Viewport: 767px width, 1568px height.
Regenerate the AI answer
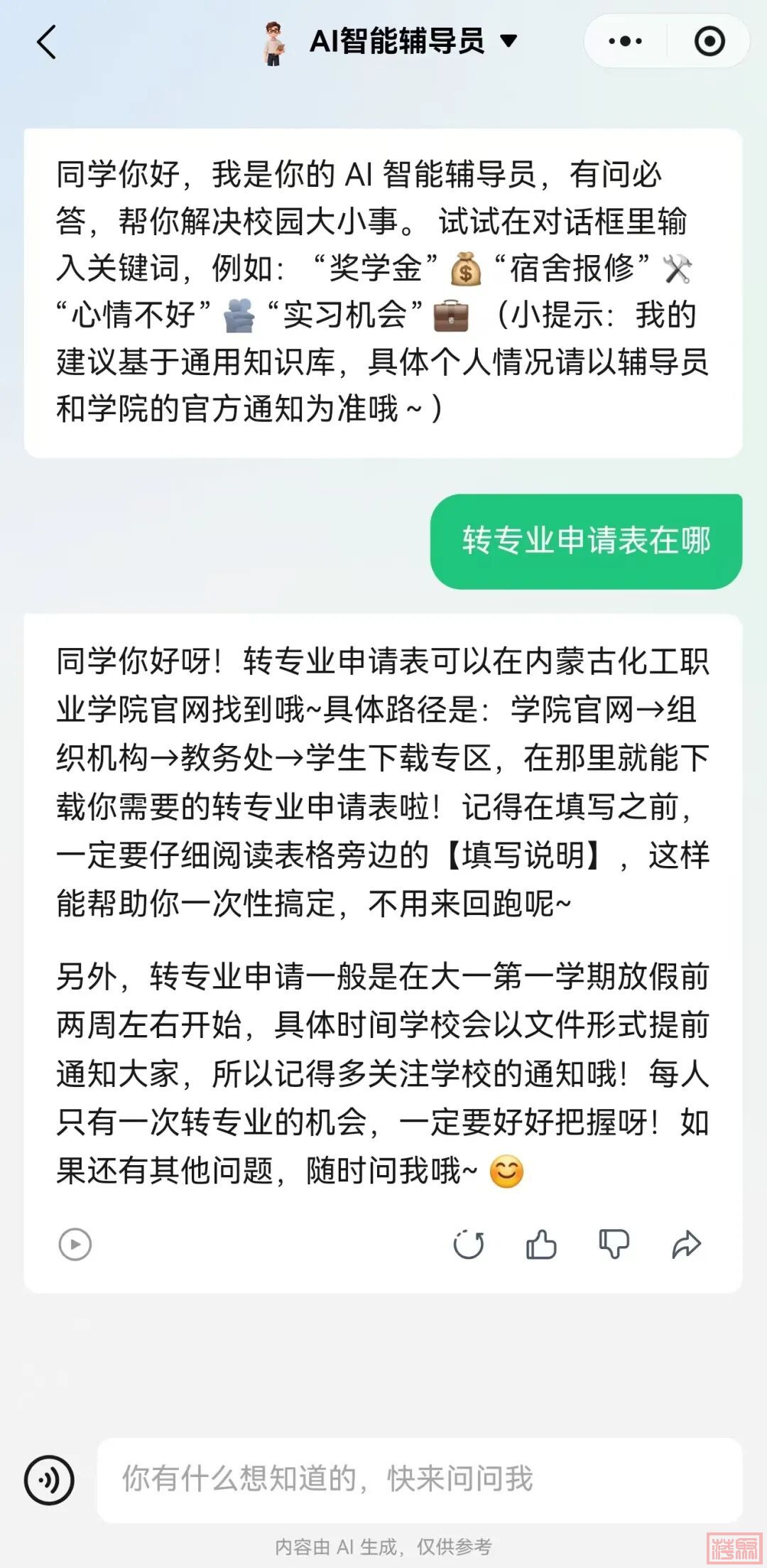[x=469, y=1245]
